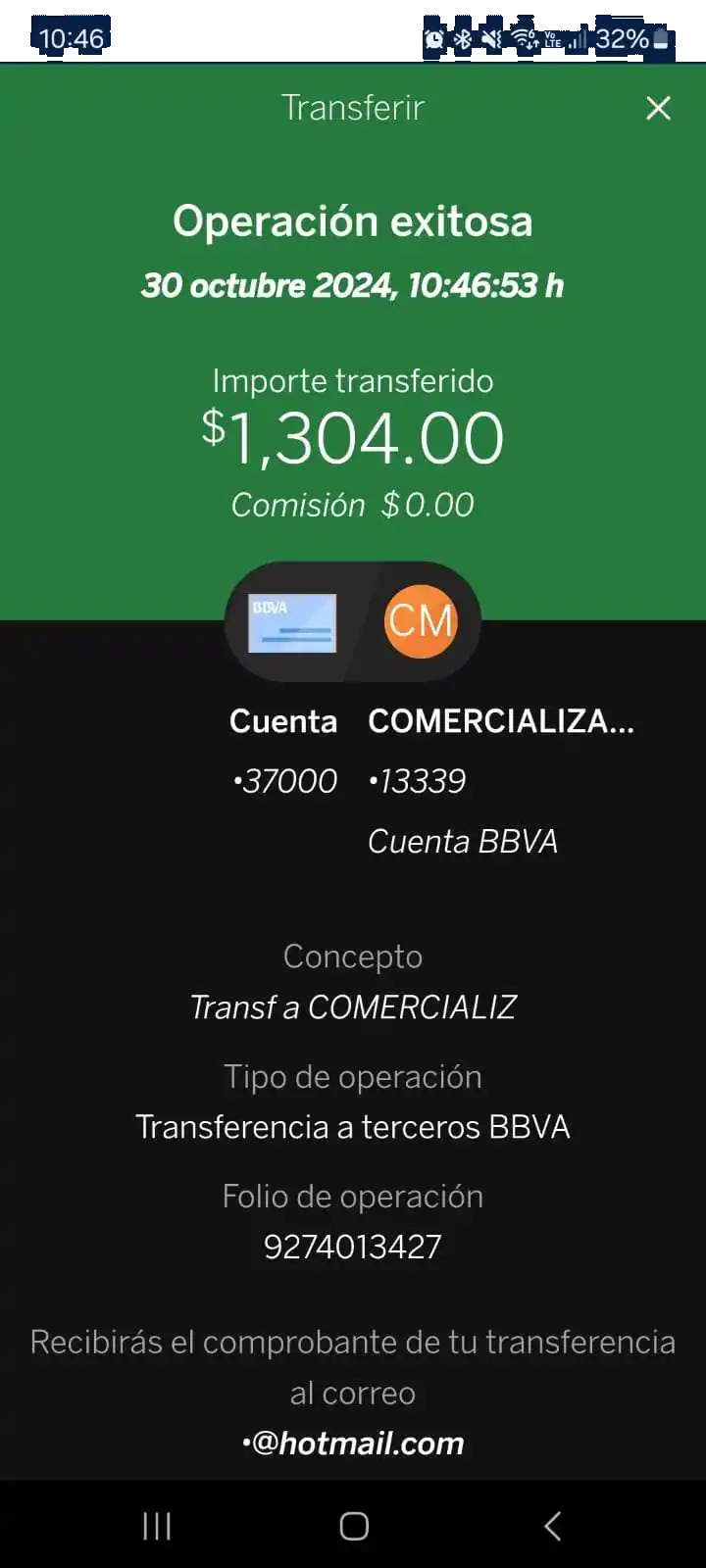Close the transfer confirmation screen

[x=658, y=108]
